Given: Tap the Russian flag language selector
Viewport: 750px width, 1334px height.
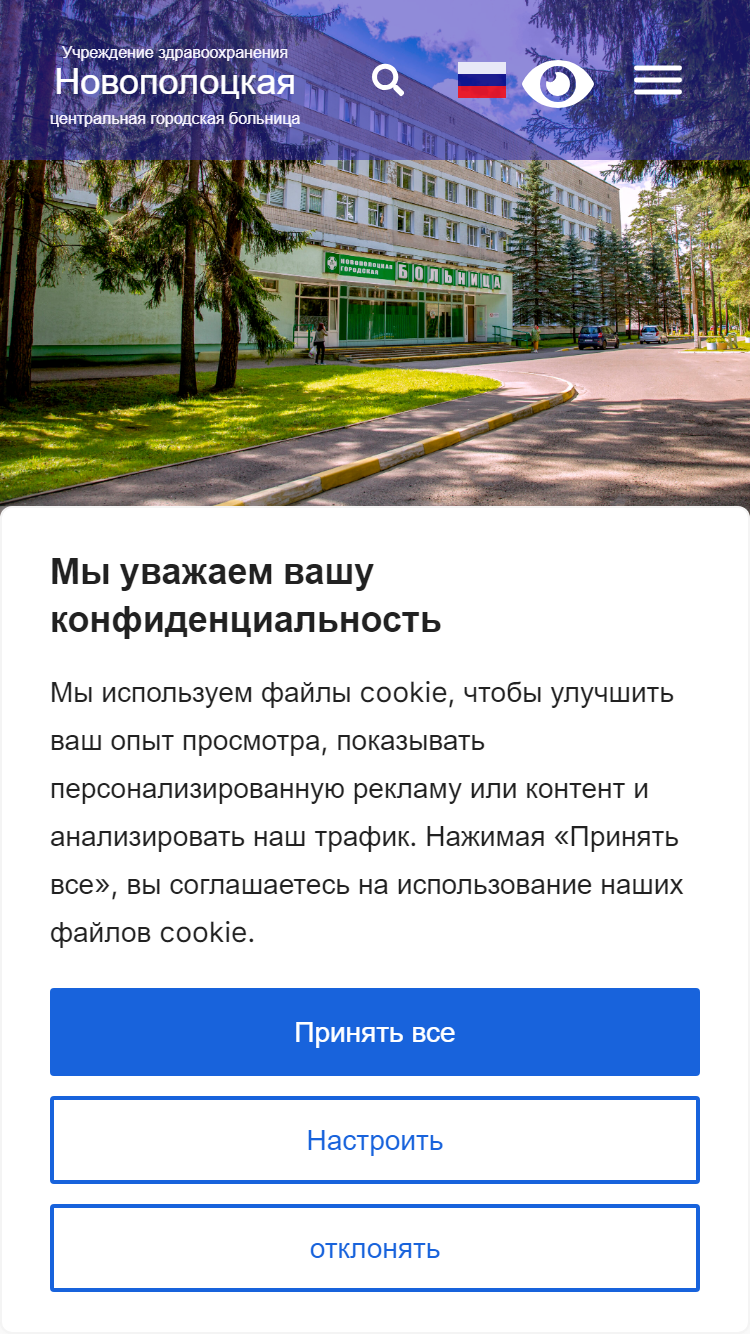Looking at the screenshot, I should tap(482, 80).
